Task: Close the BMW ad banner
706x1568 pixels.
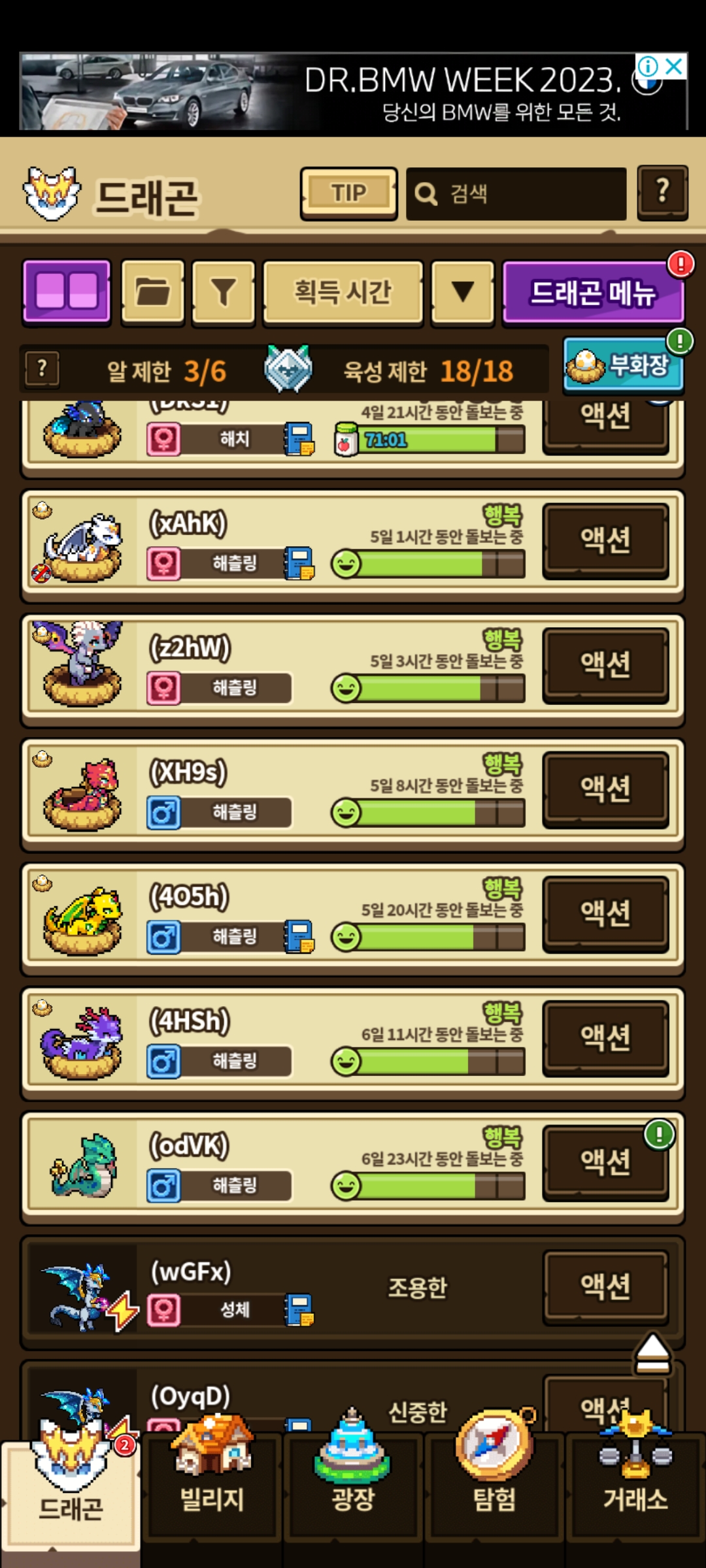Action: (674, 66)
